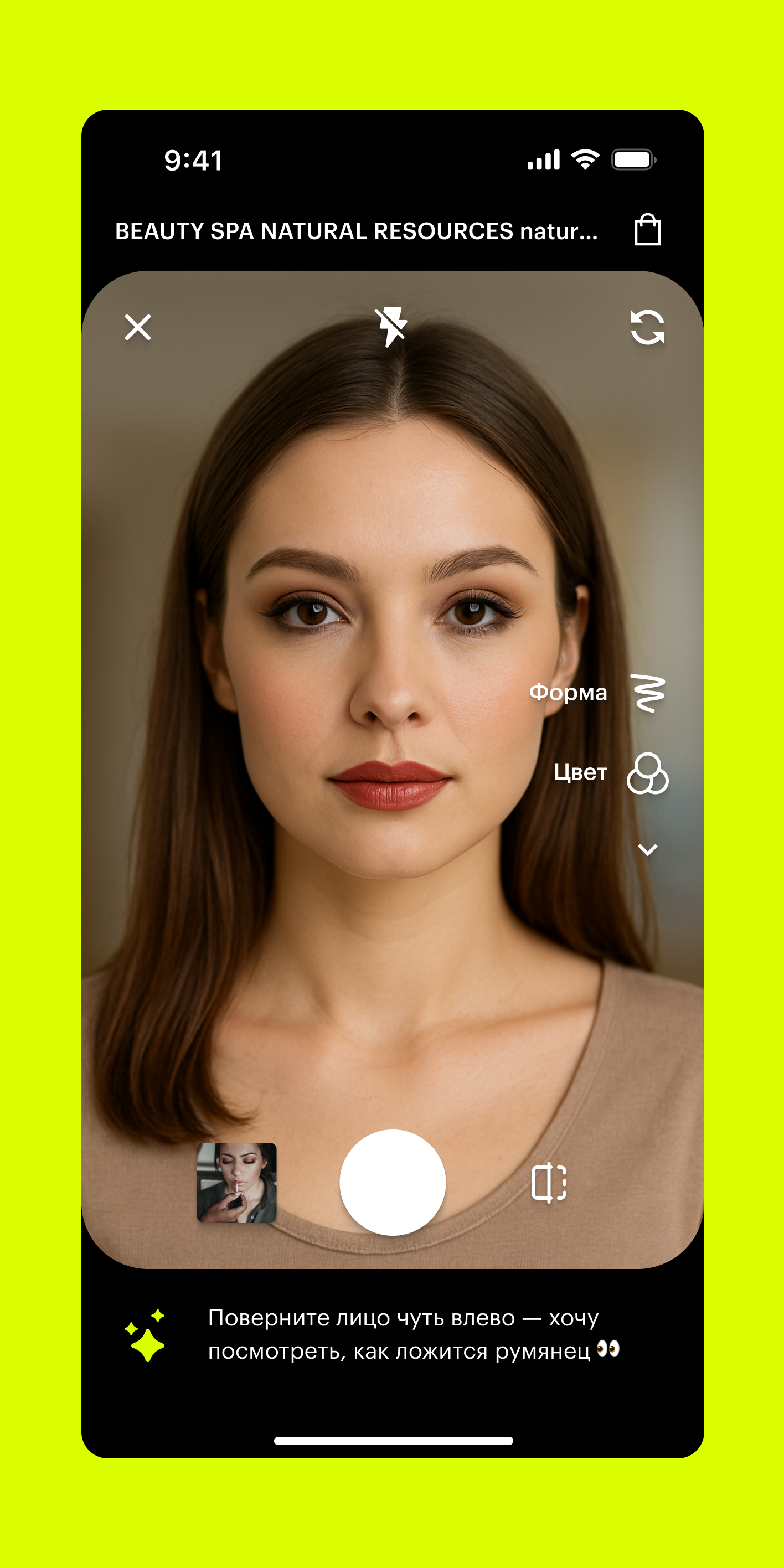
Task: Take a photo with the shutter button
Action: pyautogui.click(x=393, y=1182)
